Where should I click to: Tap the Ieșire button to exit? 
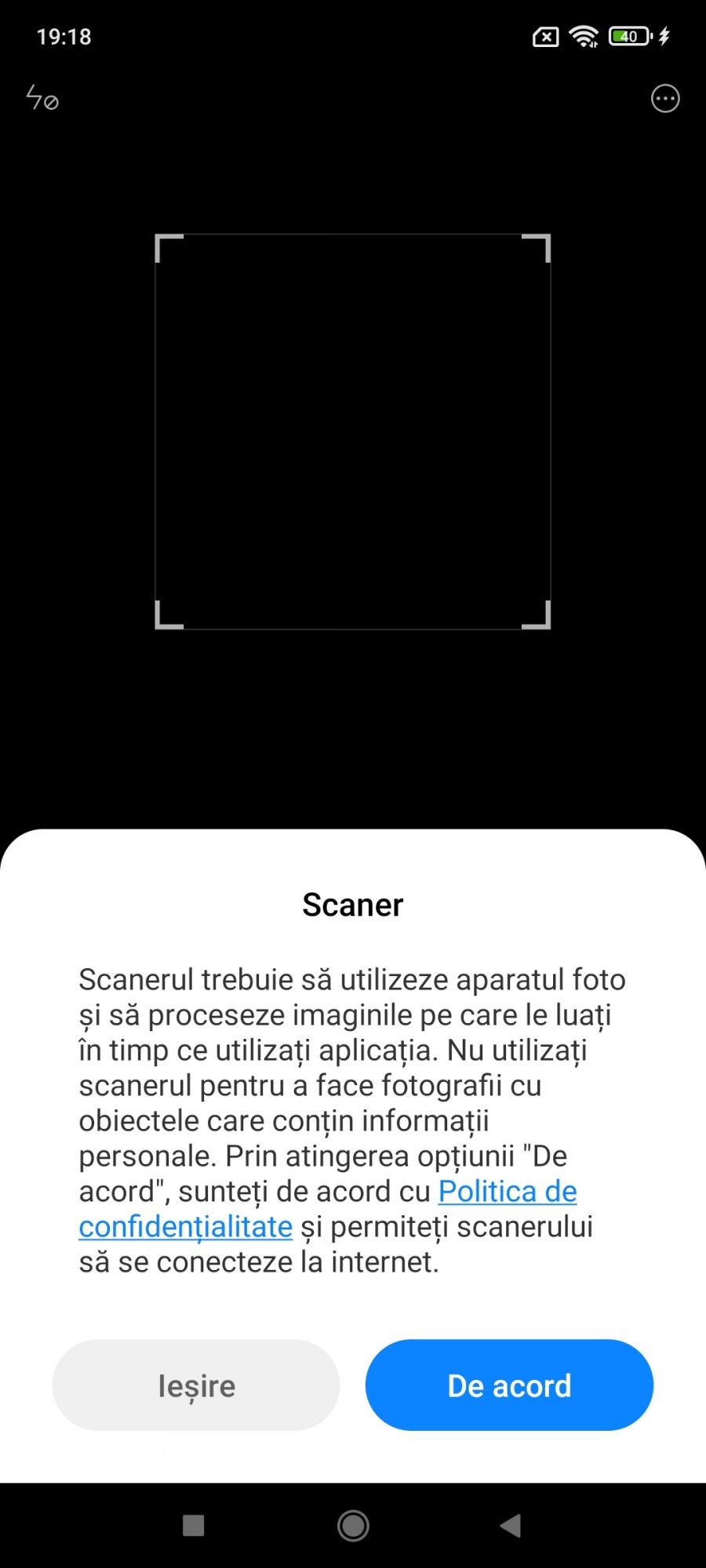coord(196,1385)
